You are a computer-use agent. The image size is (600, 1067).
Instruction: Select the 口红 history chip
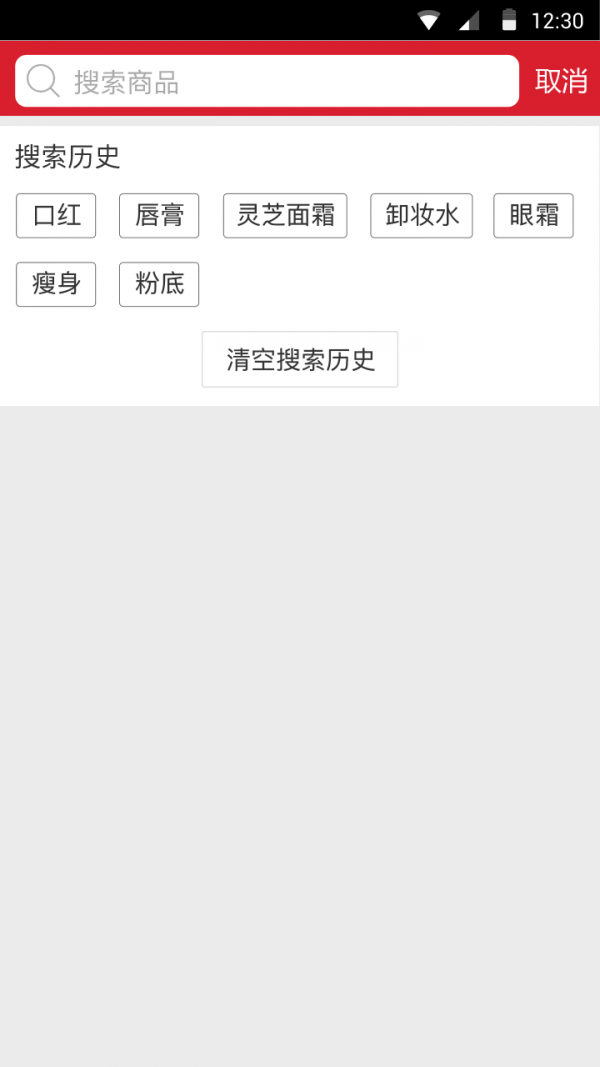pos(56,216)
